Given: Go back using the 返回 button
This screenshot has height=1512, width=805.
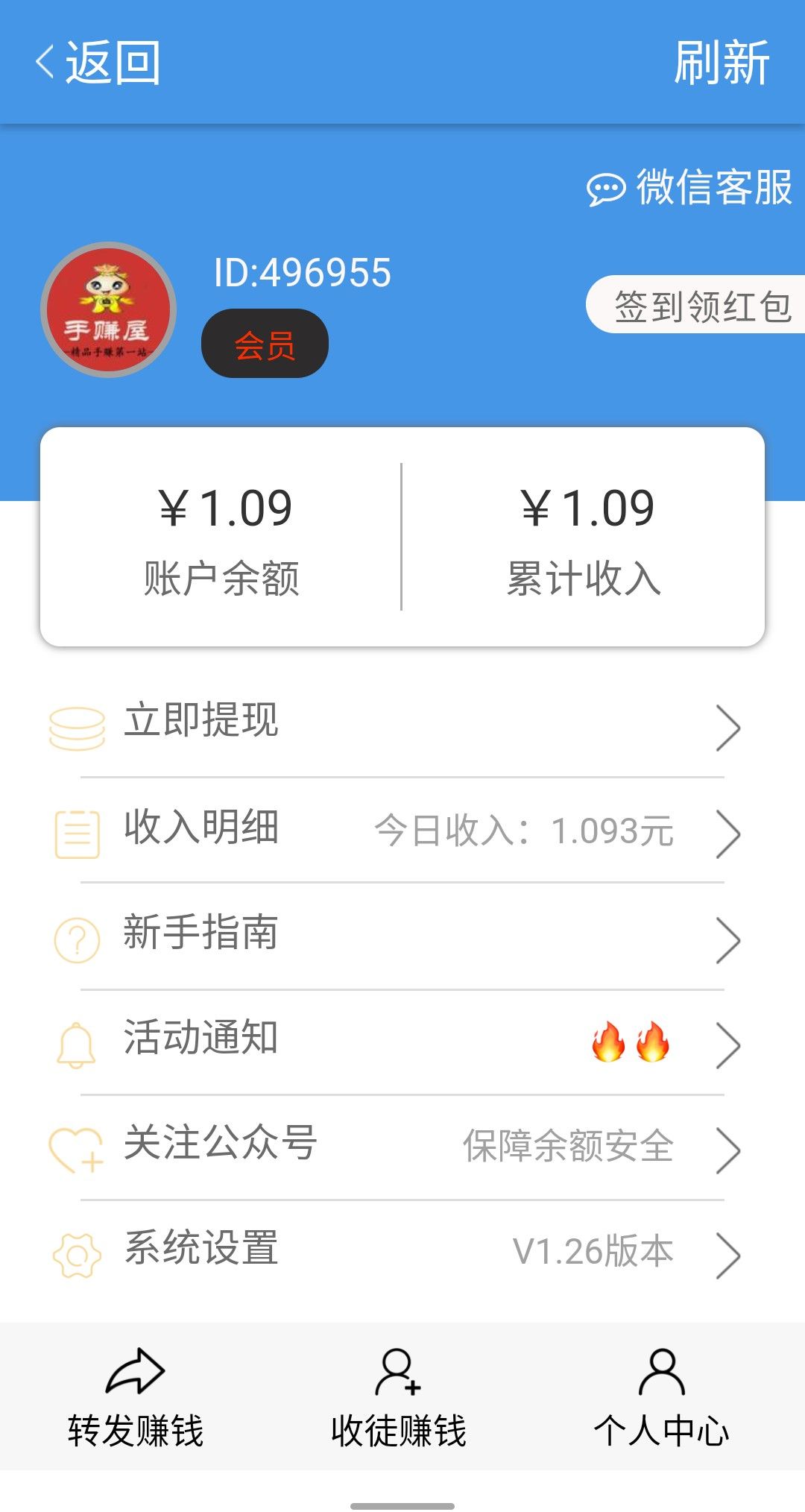Looking at the screenshot, I should [x=98, y=62].
